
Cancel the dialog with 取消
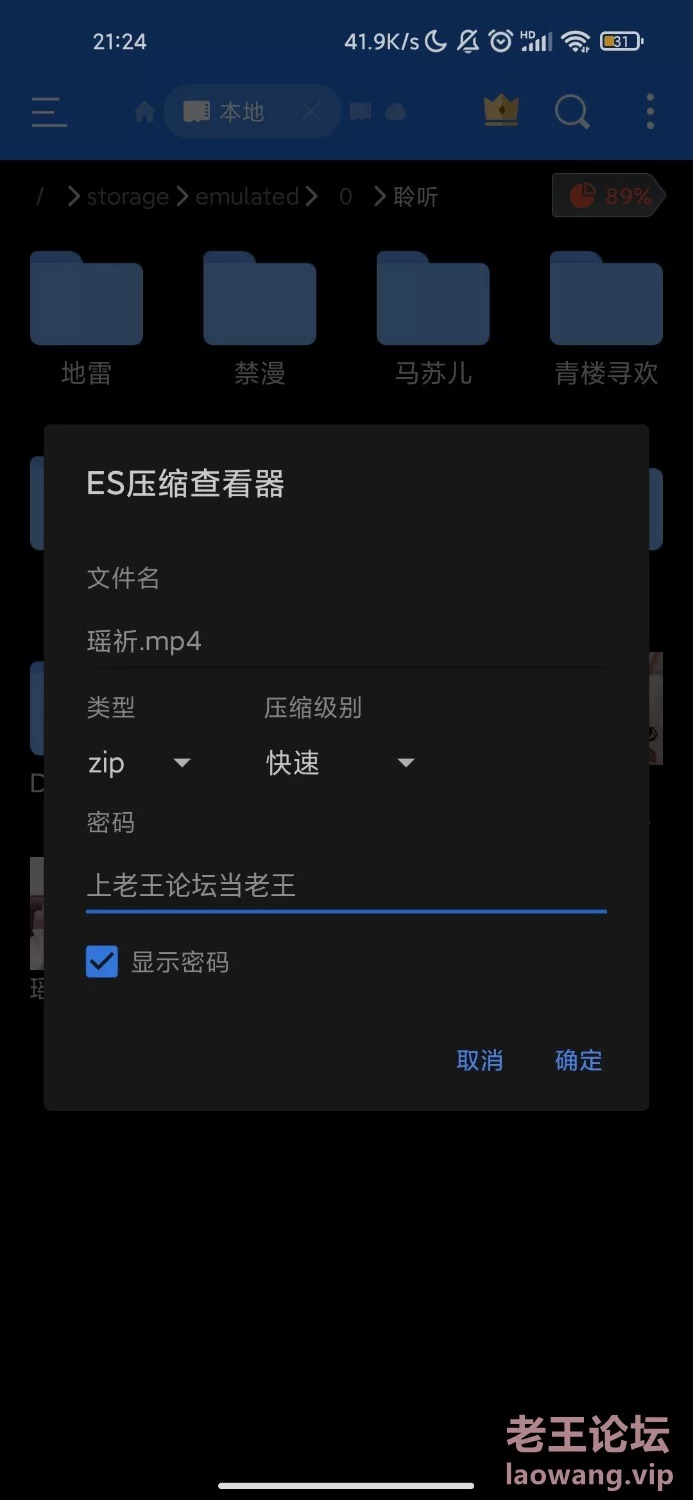point(479,1060)
